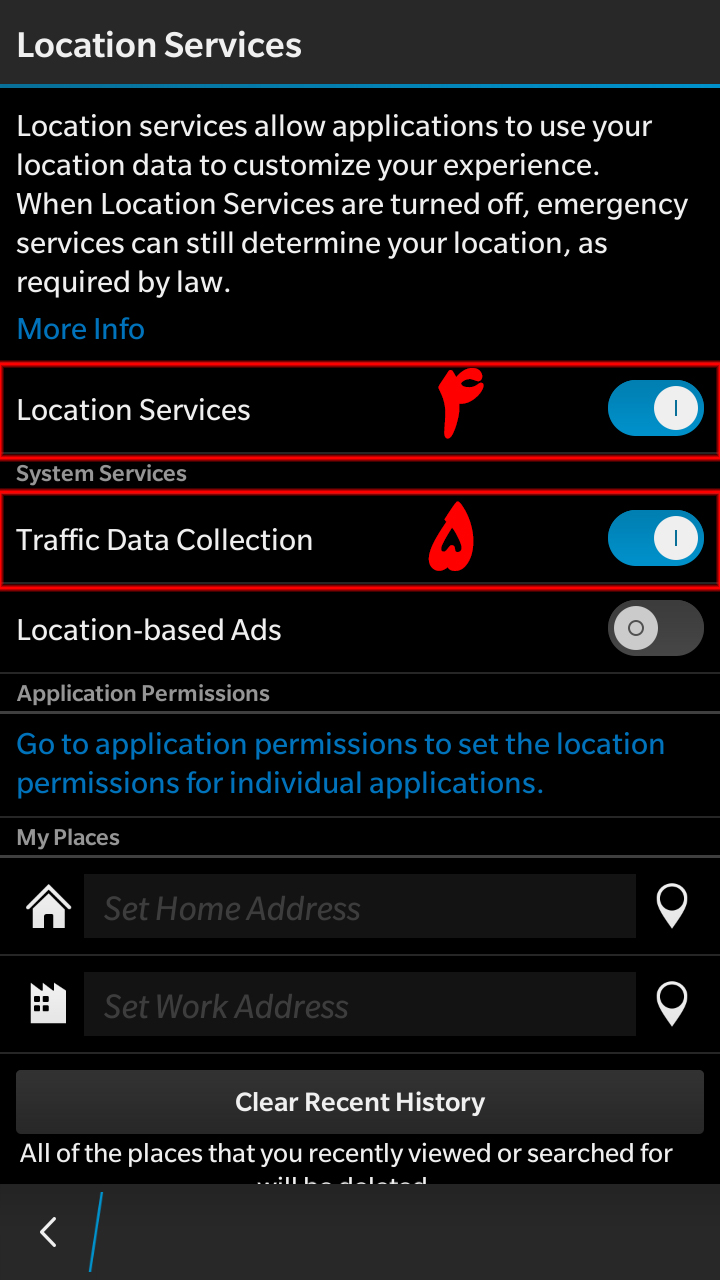Pick home location with the map pin
This screenshot has height=1280, width=720.
671,906
